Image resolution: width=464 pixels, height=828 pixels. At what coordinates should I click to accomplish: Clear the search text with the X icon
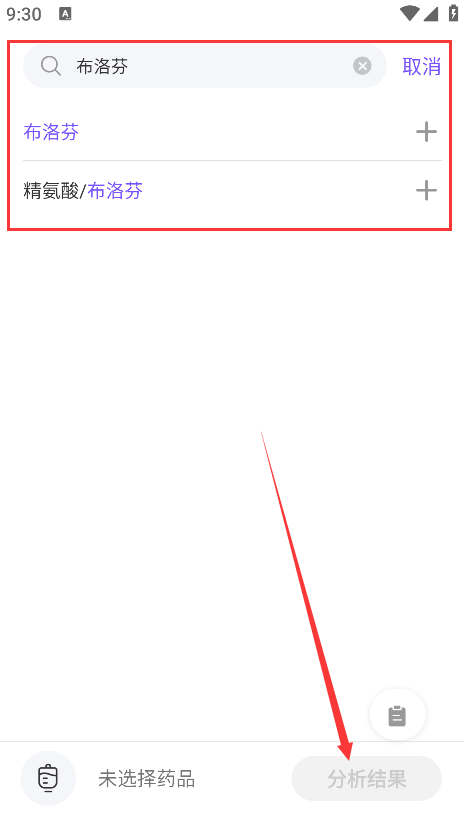pyautogui.click(x=362, y=66)
